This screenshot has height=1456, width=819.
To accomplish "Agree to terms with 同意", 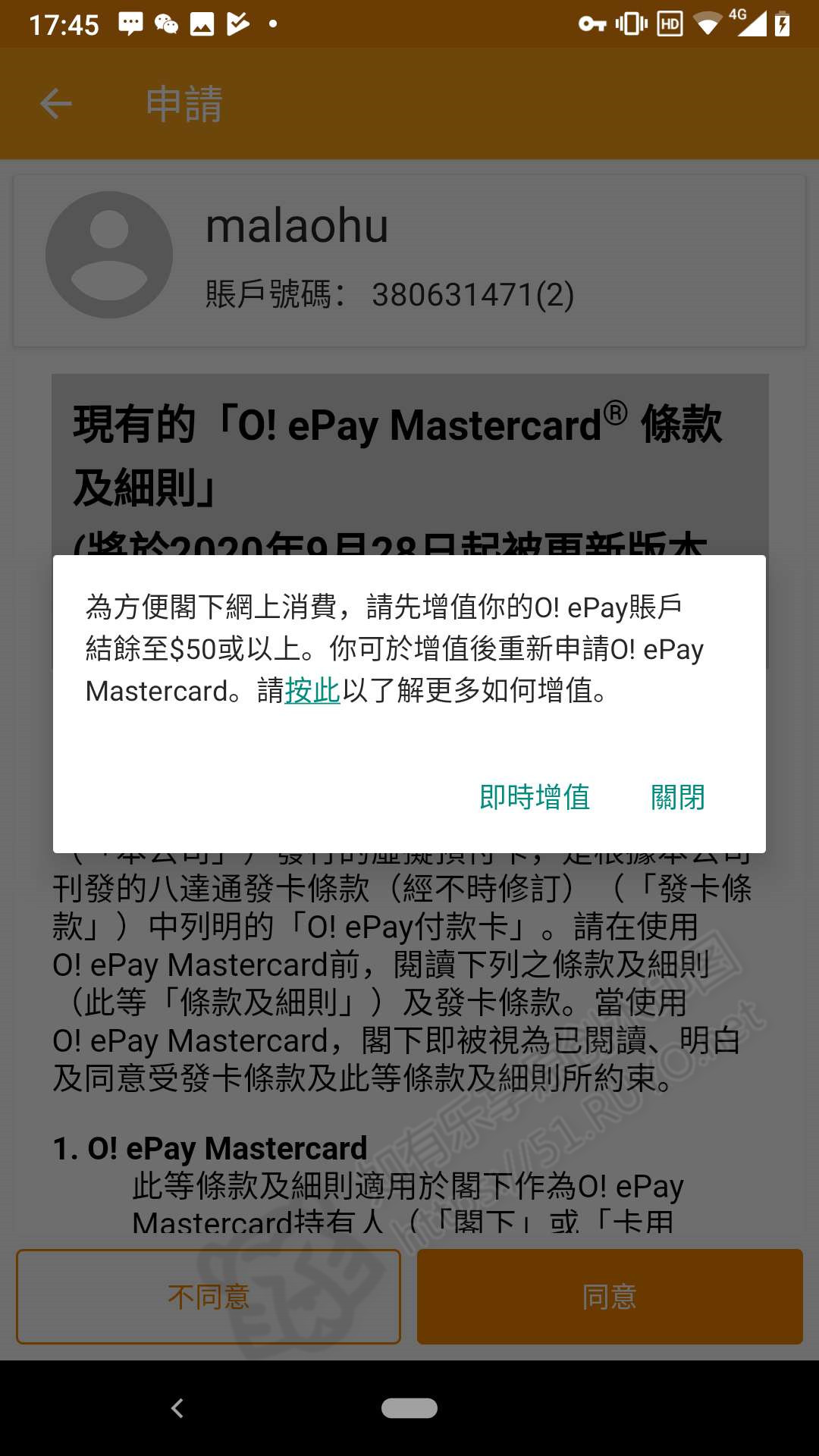I will (x=610, y=1297).
